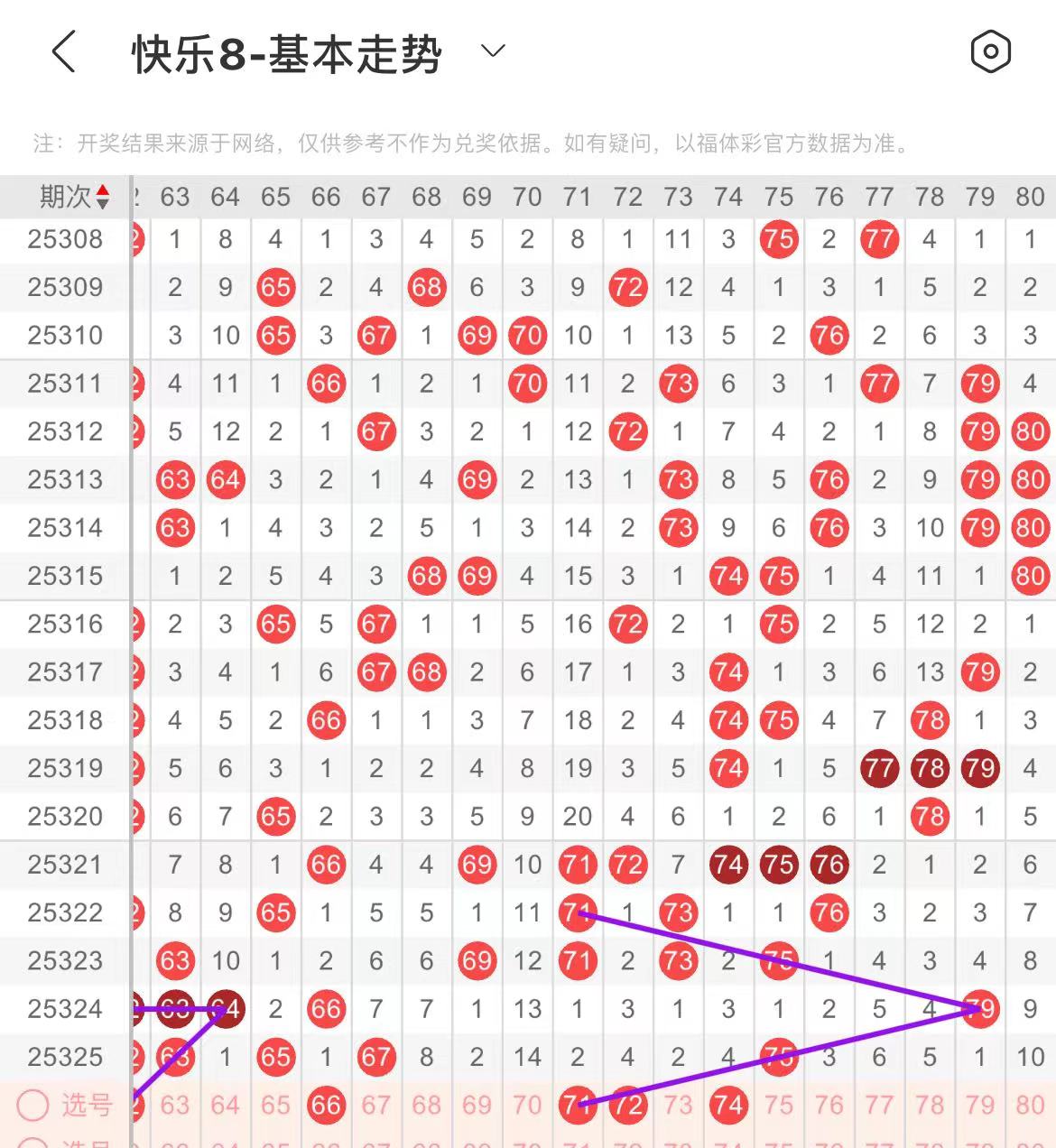
Task: Deselect number 72 in the 选号 row
Action: tap(628, 1105)
